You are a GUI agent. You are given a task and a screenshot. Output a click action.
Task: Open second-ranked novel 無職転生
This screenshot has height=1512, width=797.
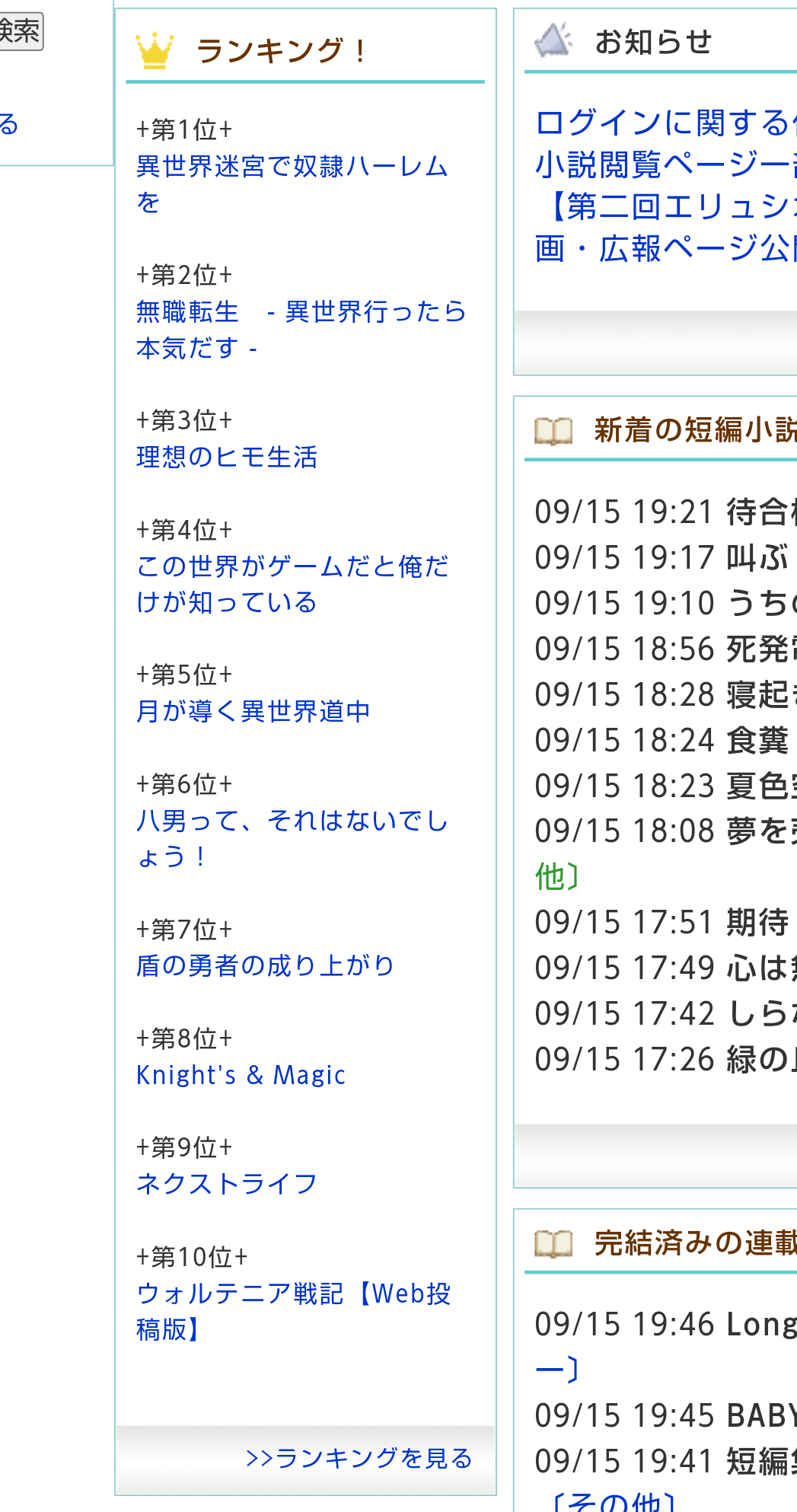(x=301, y=330)
